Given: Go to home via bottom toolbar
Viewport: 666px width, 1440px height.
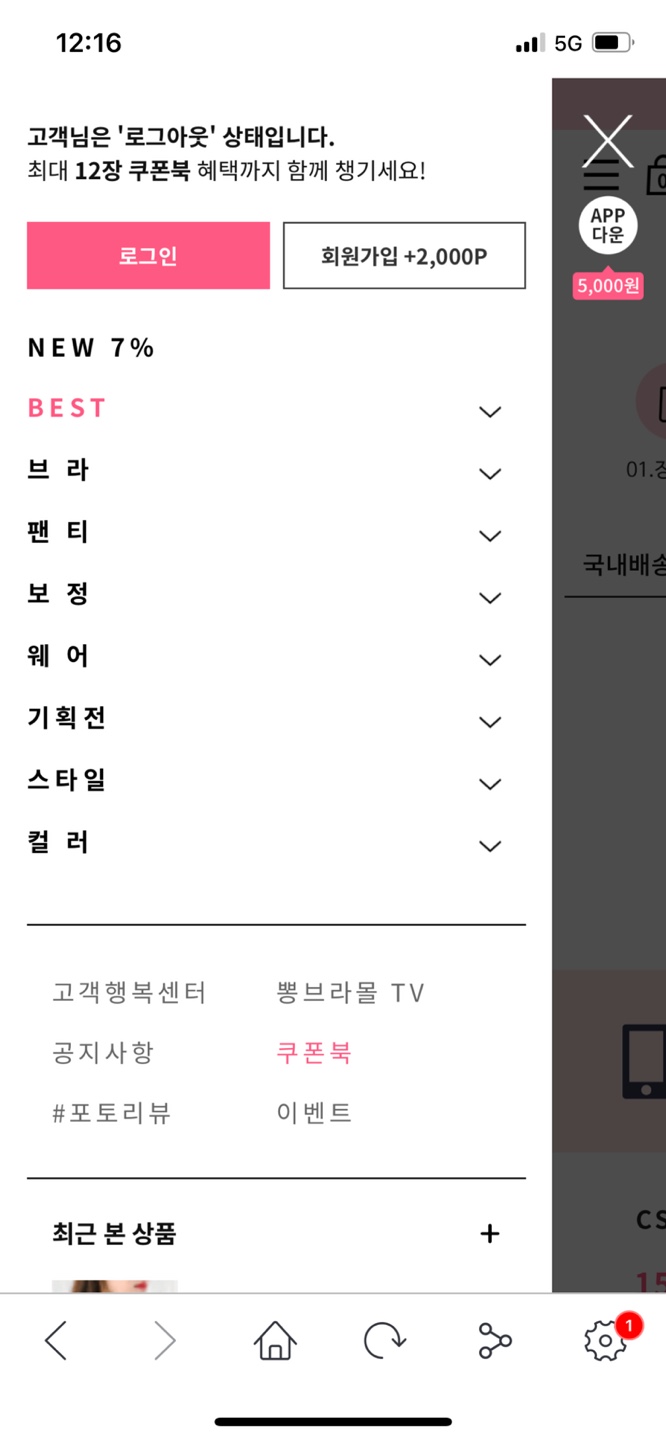Looking at the screenshot, I should 275,1340.
